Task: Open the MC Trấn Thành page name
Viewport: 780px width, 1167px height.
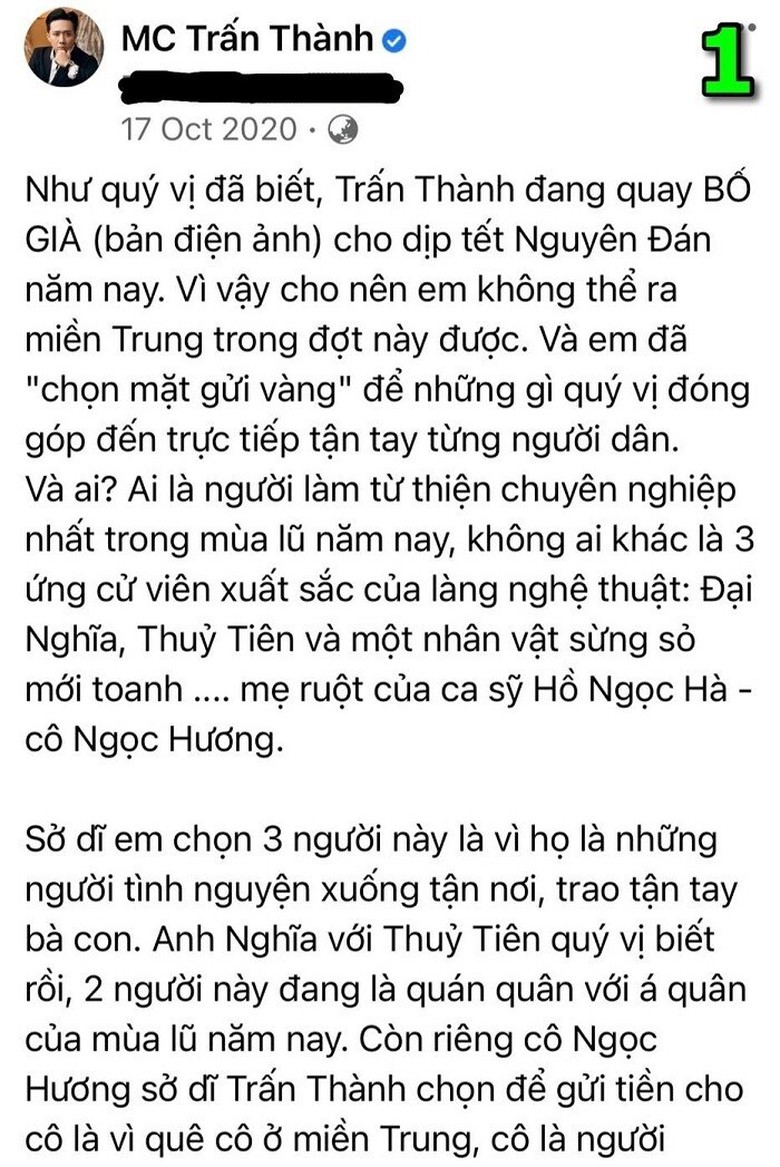Action: (x=247, y=40)
